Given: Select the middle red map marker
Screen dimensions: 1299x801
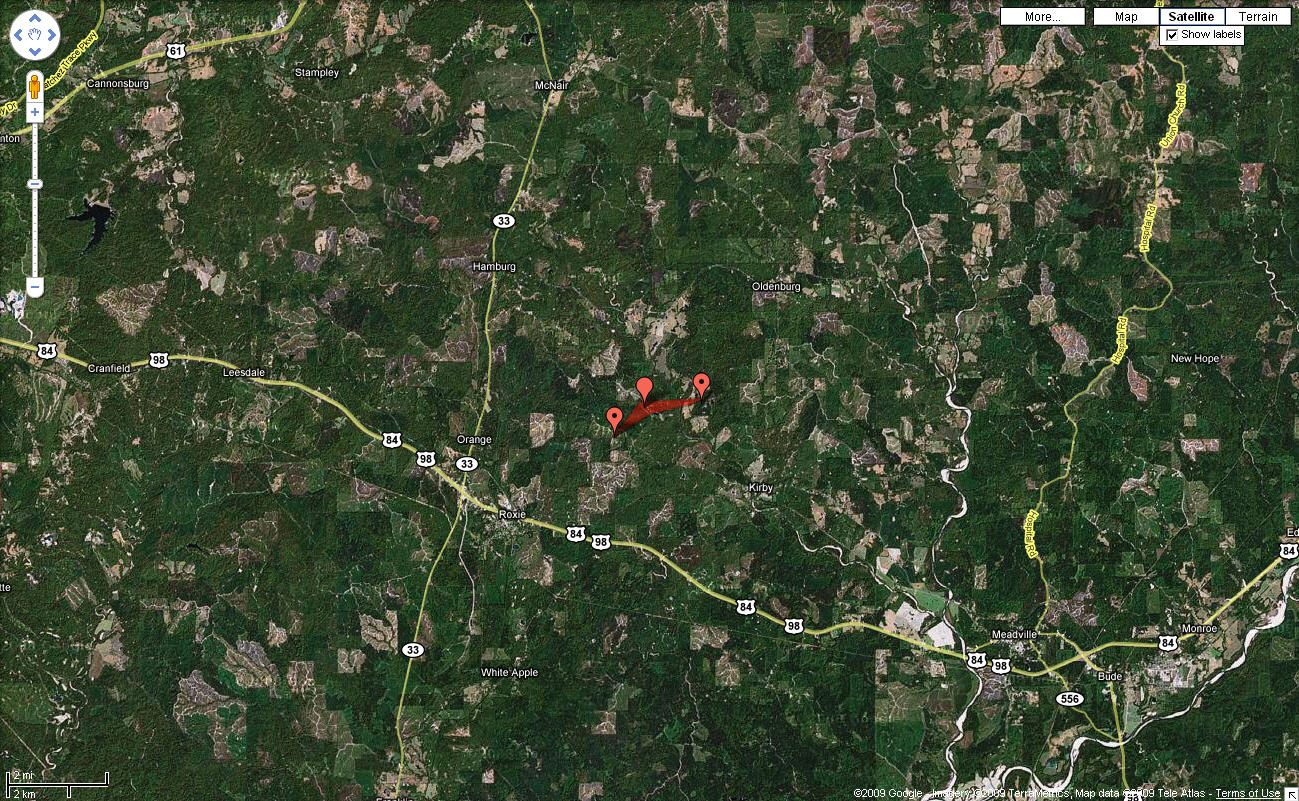Looking at the screenshot, I should point(645,388).
